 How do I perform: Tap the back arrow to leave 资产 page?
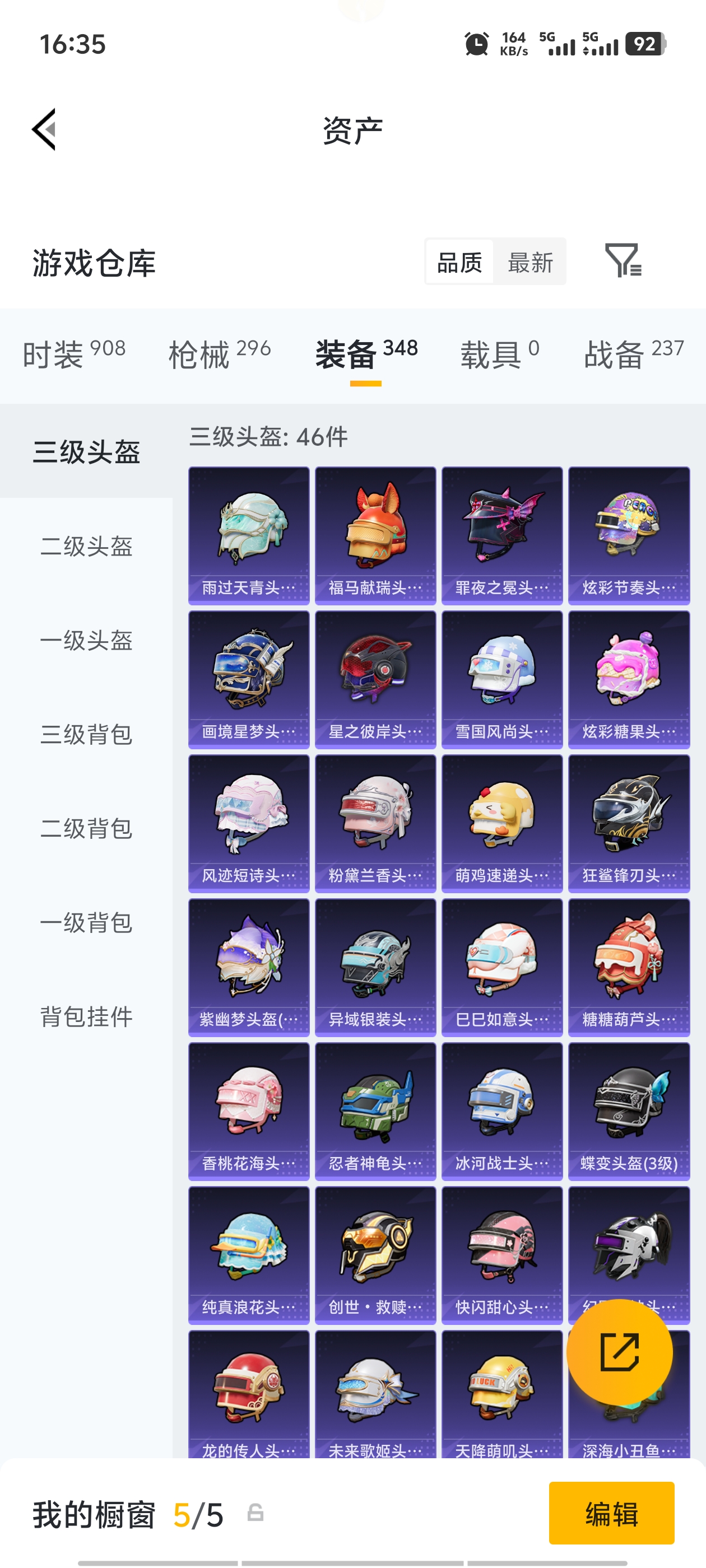coord(44,130)
